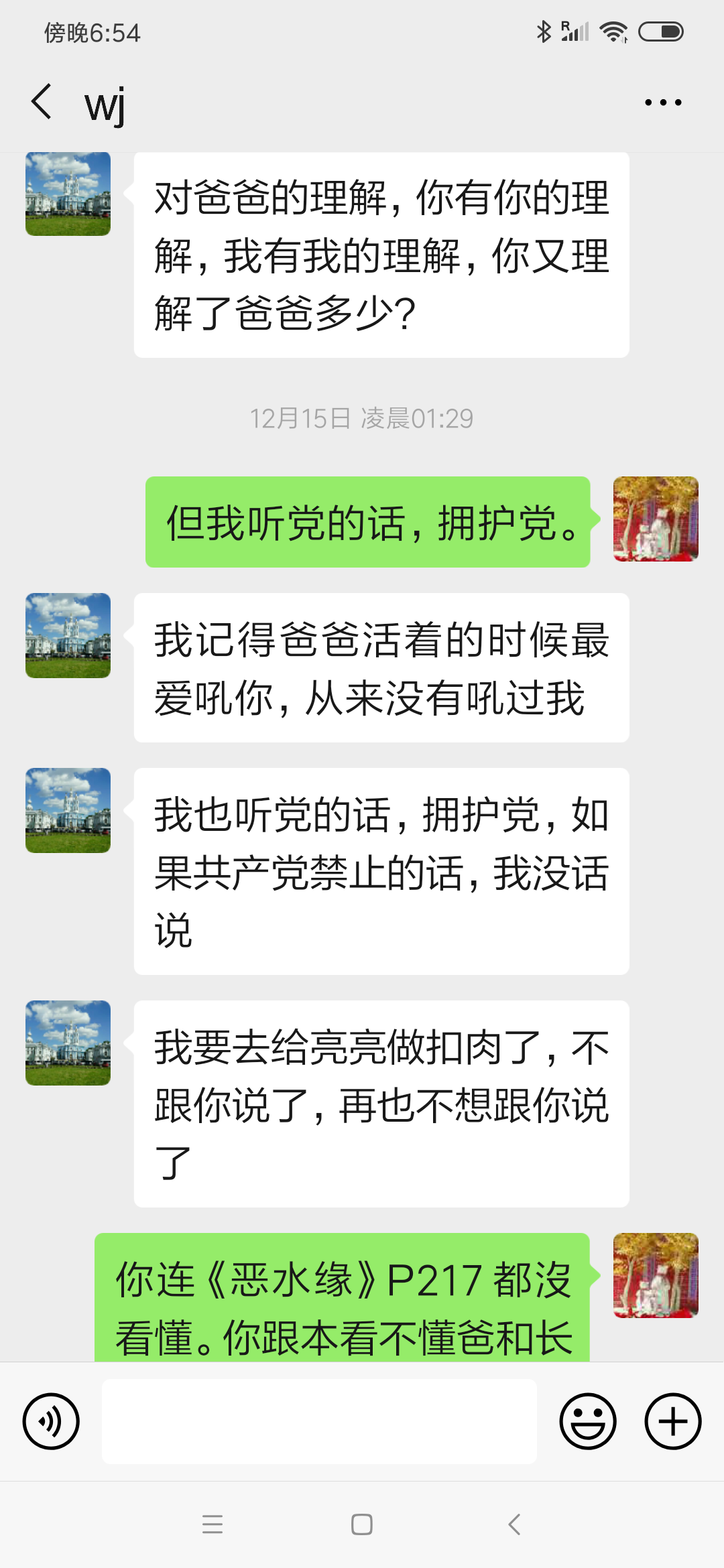Open recent apps from the navigation bar
724x1568 pixels.
tap(213, 1524)
